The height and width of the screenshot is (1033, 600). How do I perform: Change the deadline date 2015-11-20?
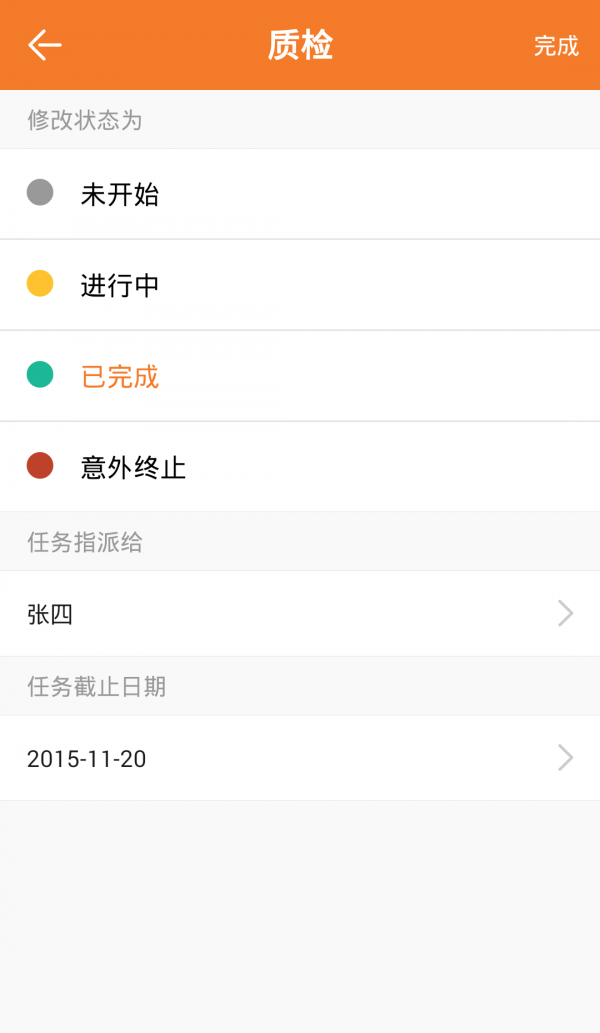[300, 759]
